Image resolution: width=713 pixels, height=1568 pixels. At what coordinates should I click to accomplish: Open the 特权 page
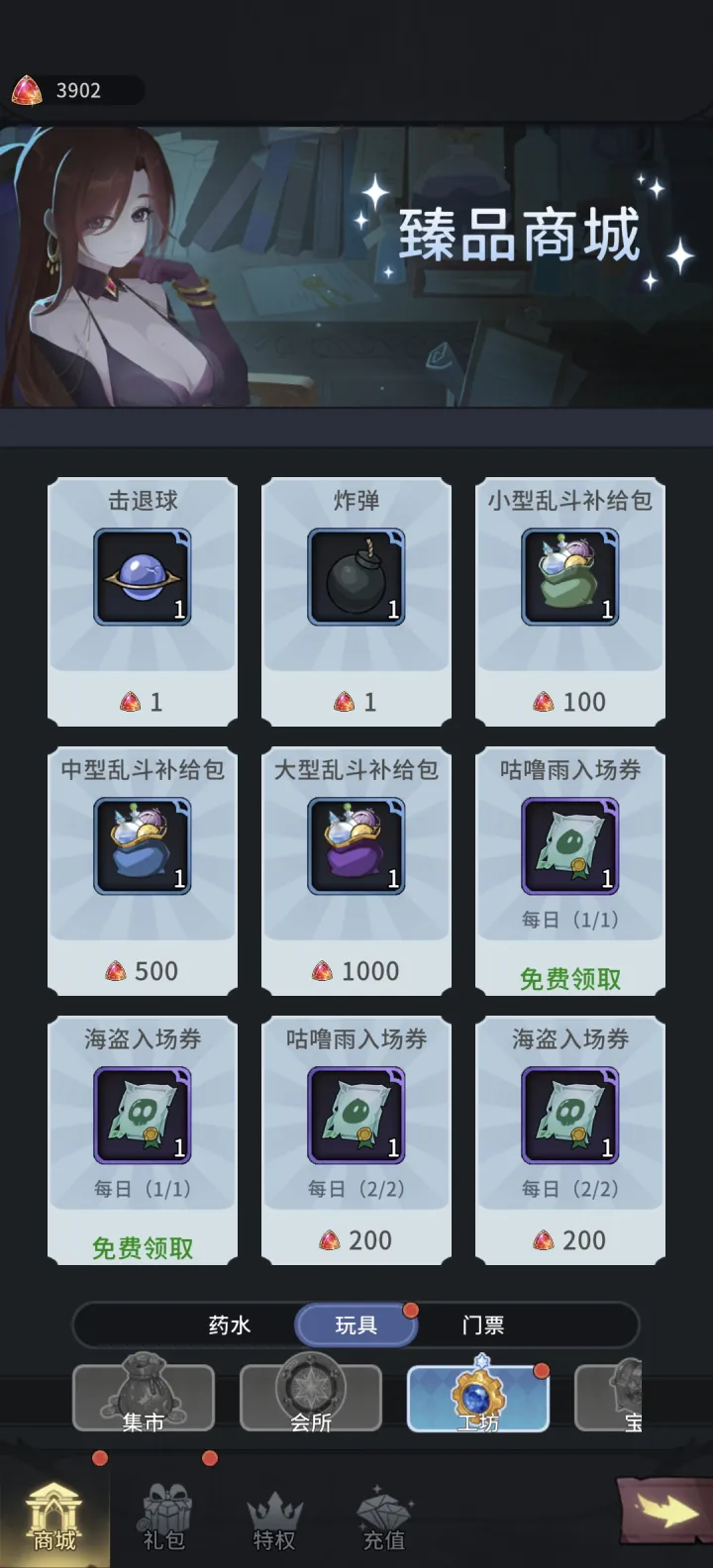click(x=274, y=1517)
